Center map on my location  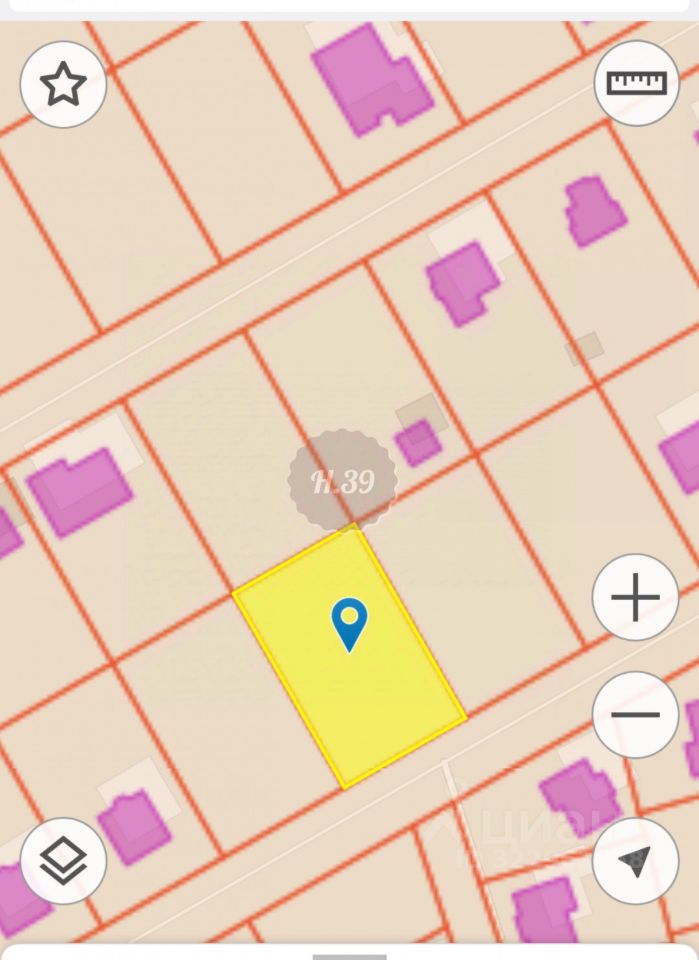coord(636,860)
